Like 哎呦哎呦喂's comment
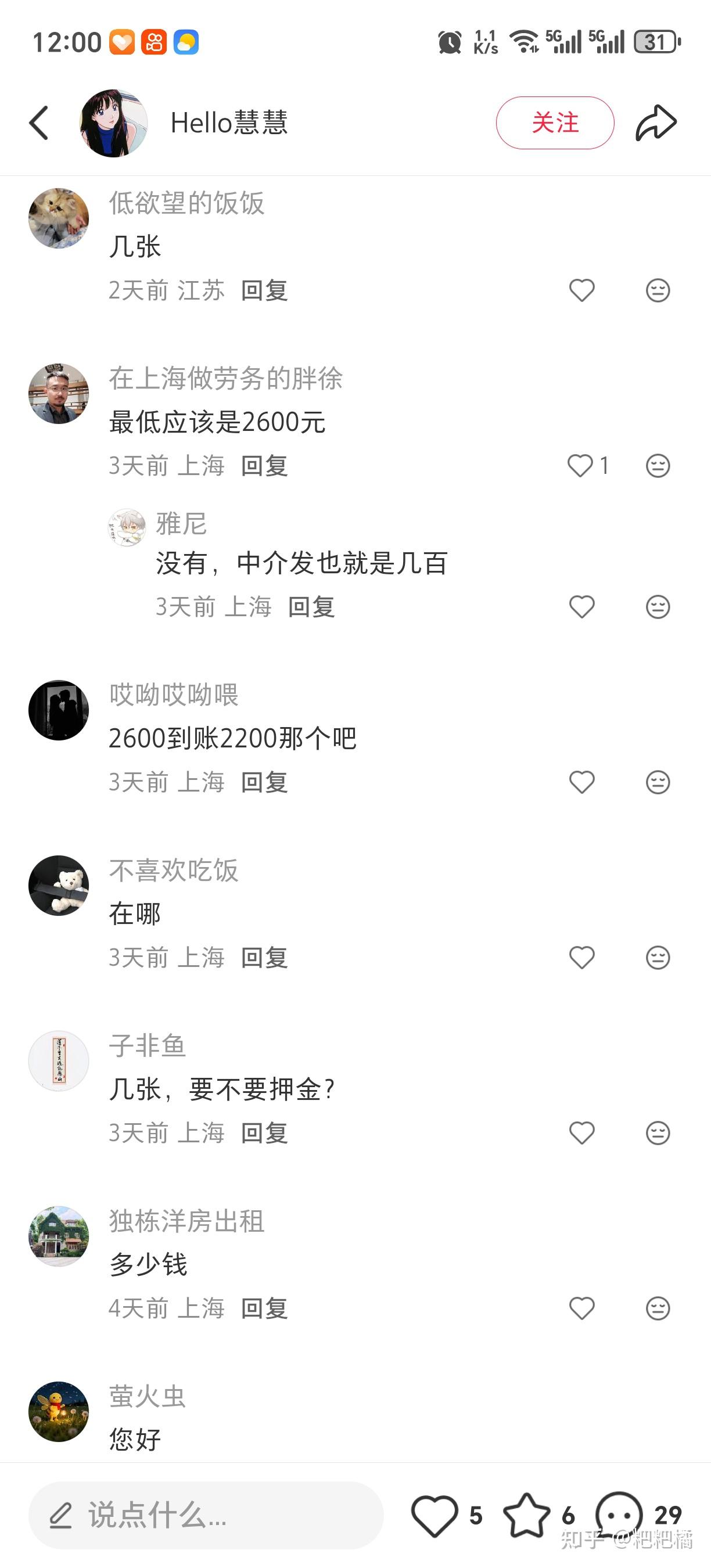 581,782
